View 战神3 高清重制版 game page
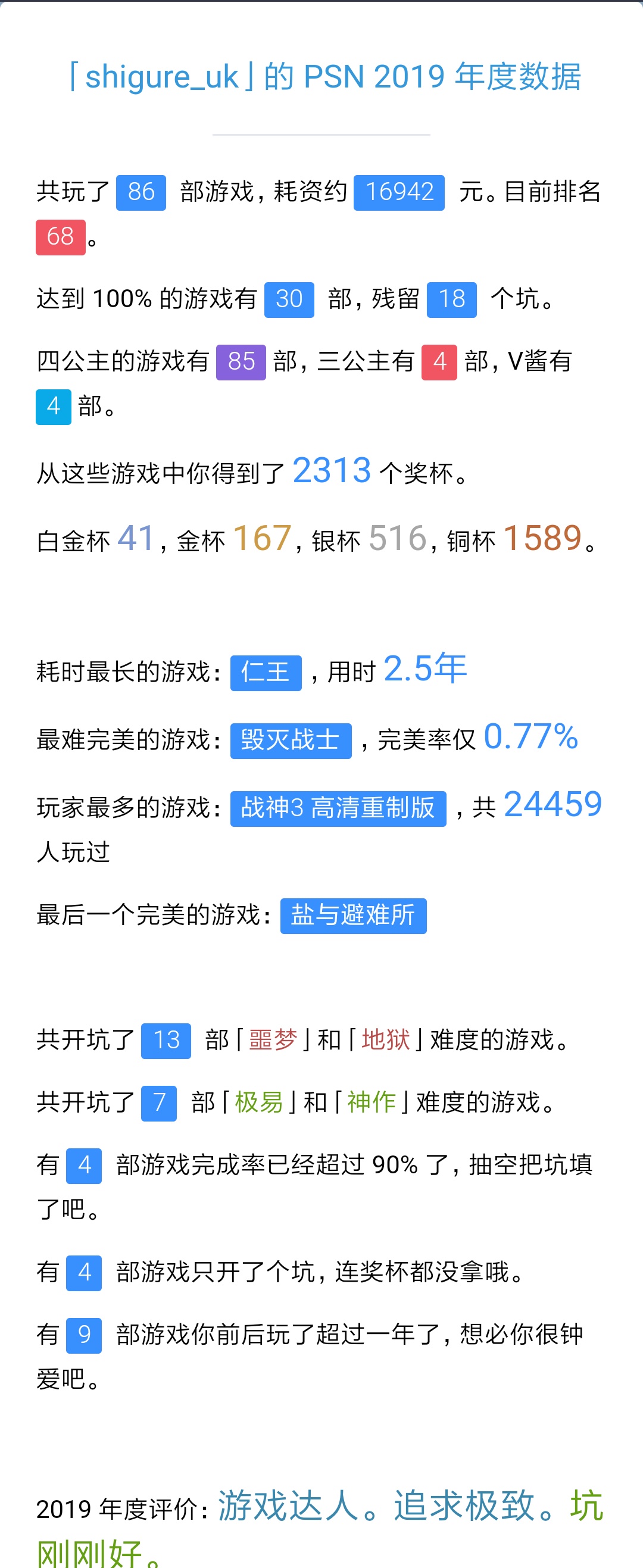This screenshot has width=643, height=1568. pos(338,808)
